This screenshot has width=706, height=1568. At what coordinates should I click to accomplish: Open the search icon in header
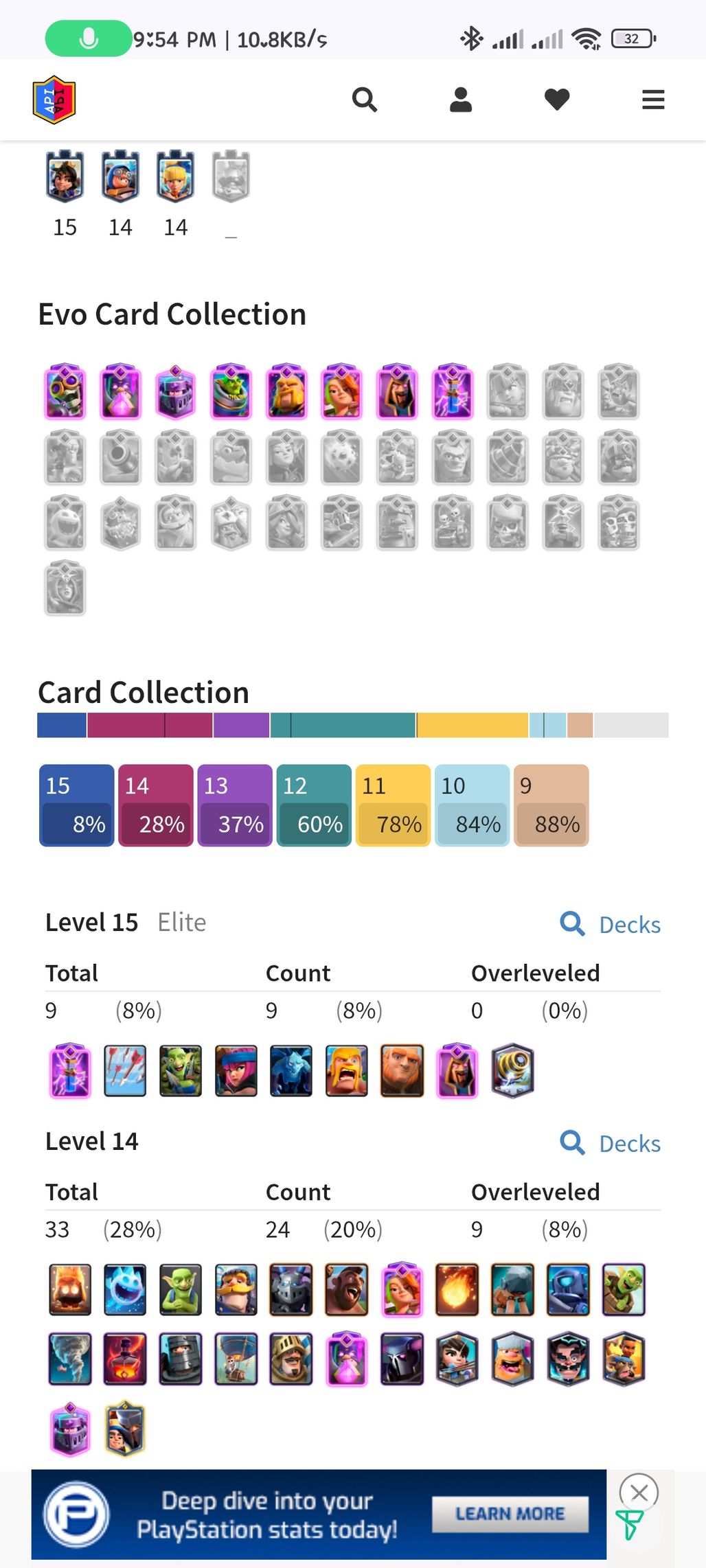[365, 100]
